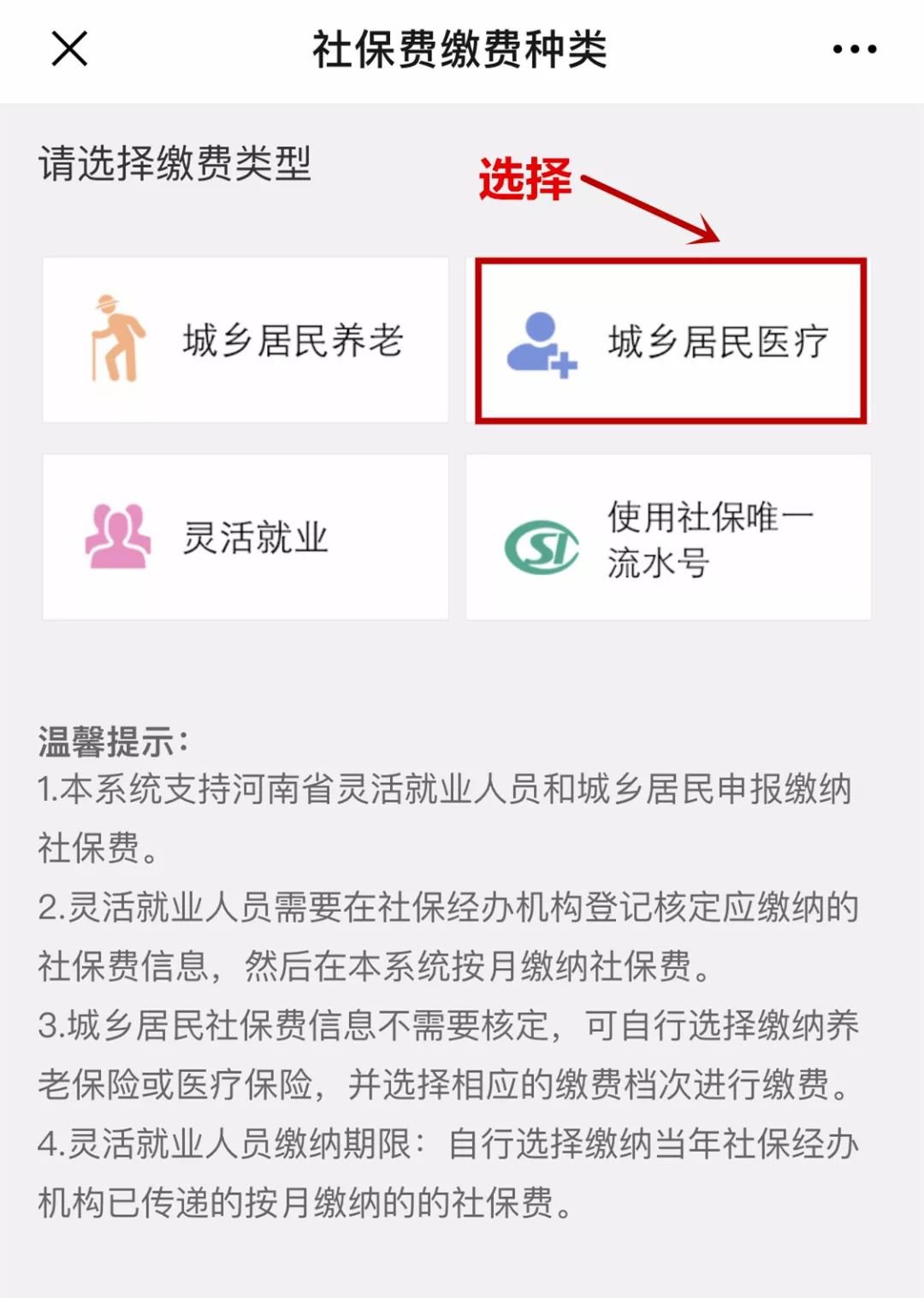
Task: Tap 使用社保唯一流水号 card
Action: (x=668, y=537)
